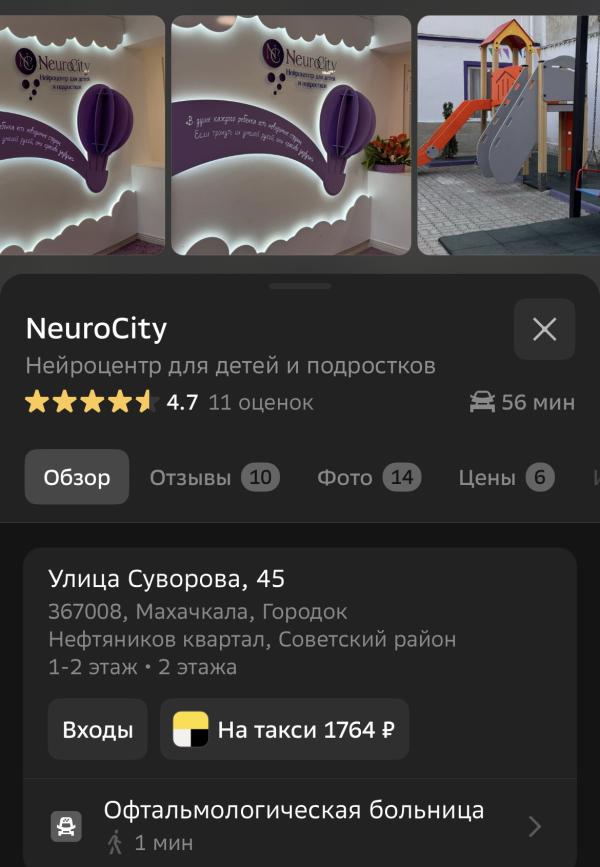This screenshot has width=600, height=867.
Task: View the playground photo
Action: [508, 135]
